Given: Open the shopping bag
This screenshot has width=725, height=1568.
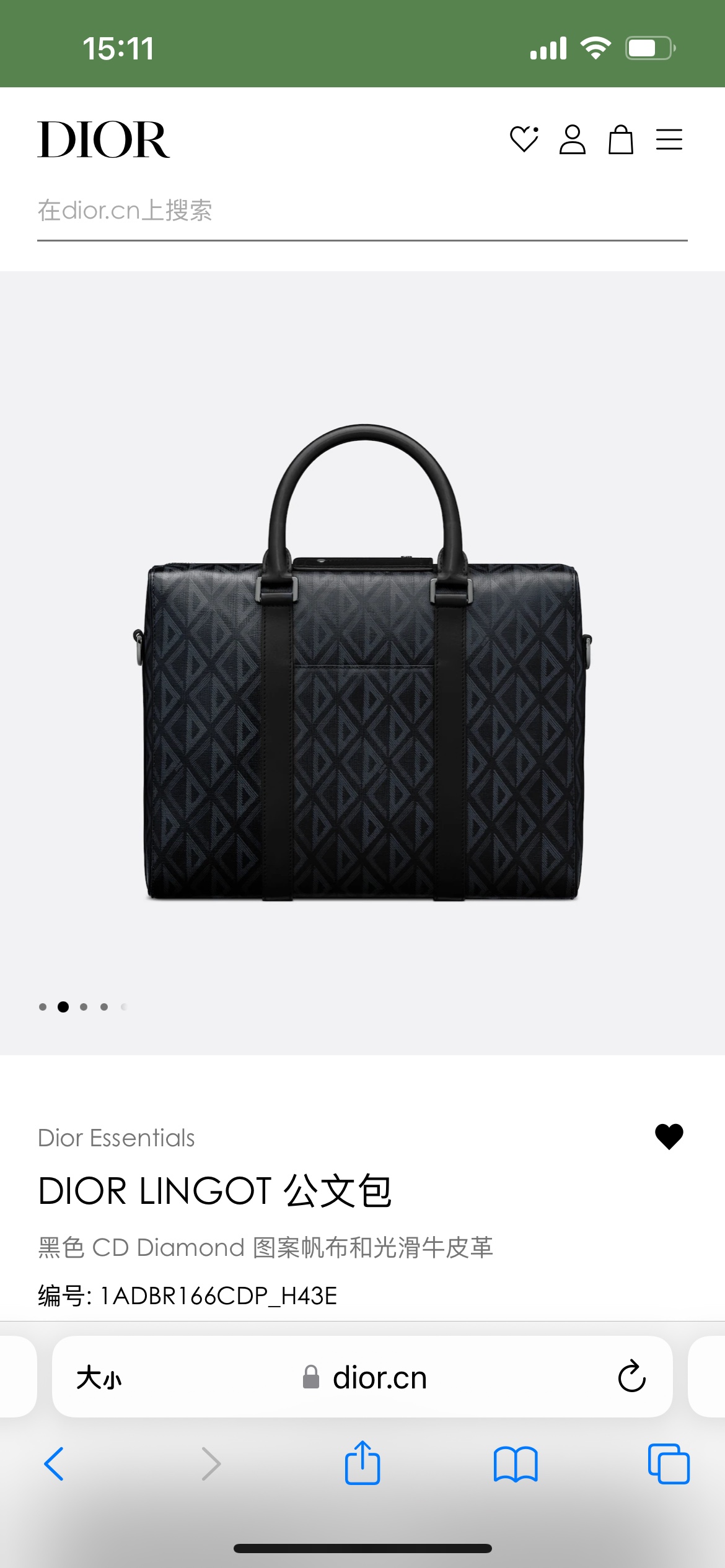Looking at the screenshot, I should pyautogui.click(x=620, y=139).
